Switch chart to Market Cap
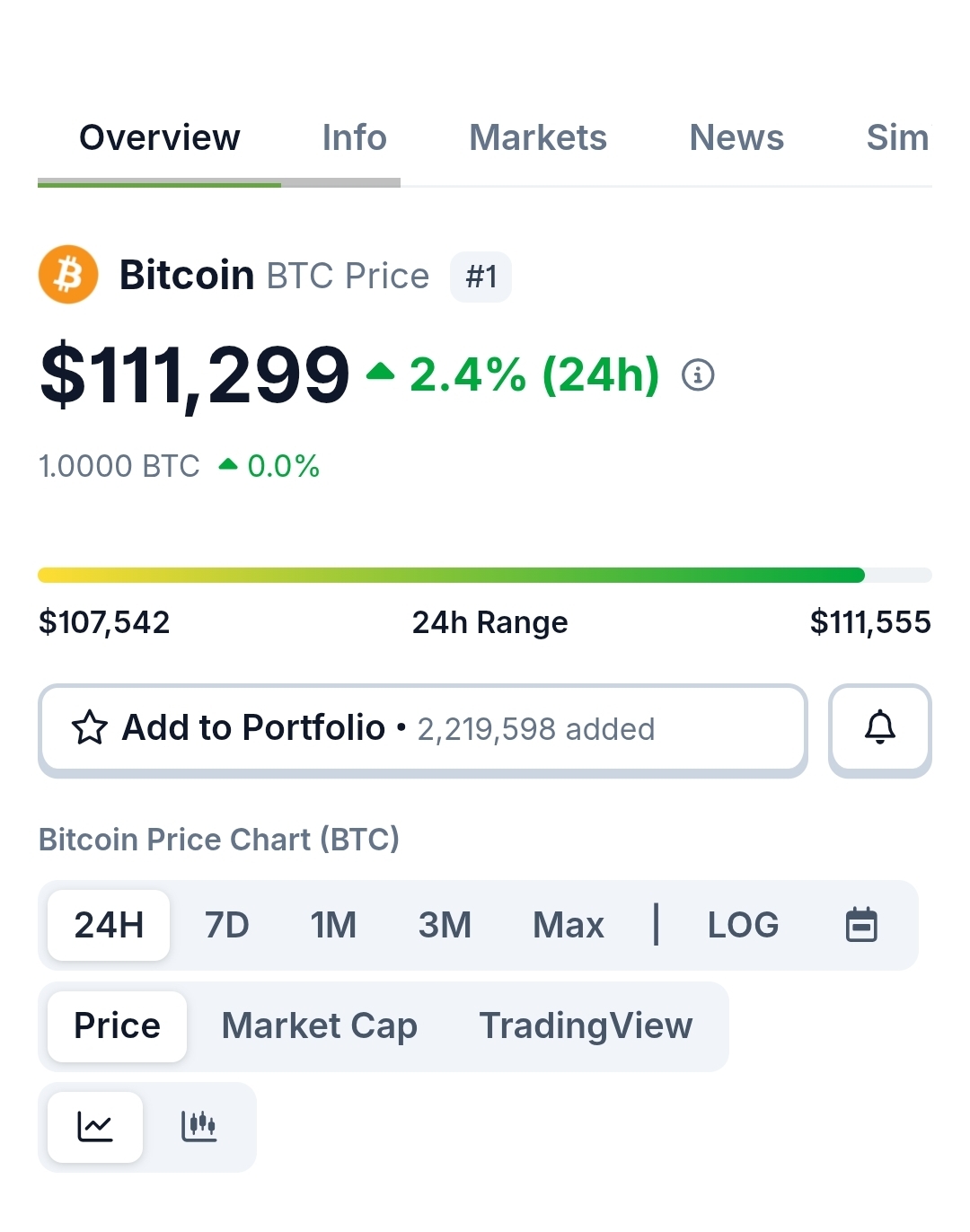This screenshot has width=970, height=1232. [x=319, y=1026]
